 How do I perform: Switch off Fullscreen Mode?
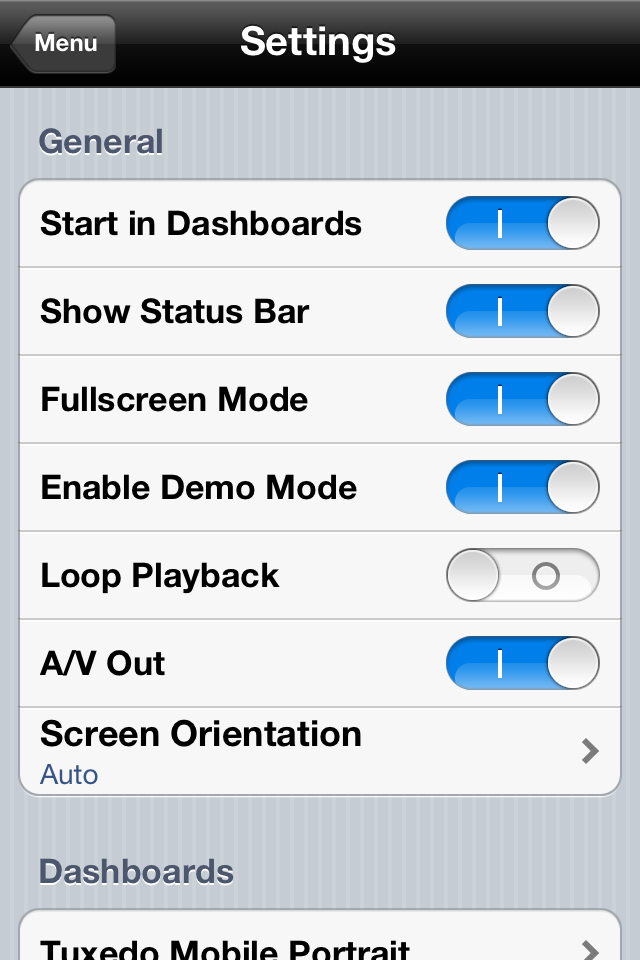click(522, 399)
